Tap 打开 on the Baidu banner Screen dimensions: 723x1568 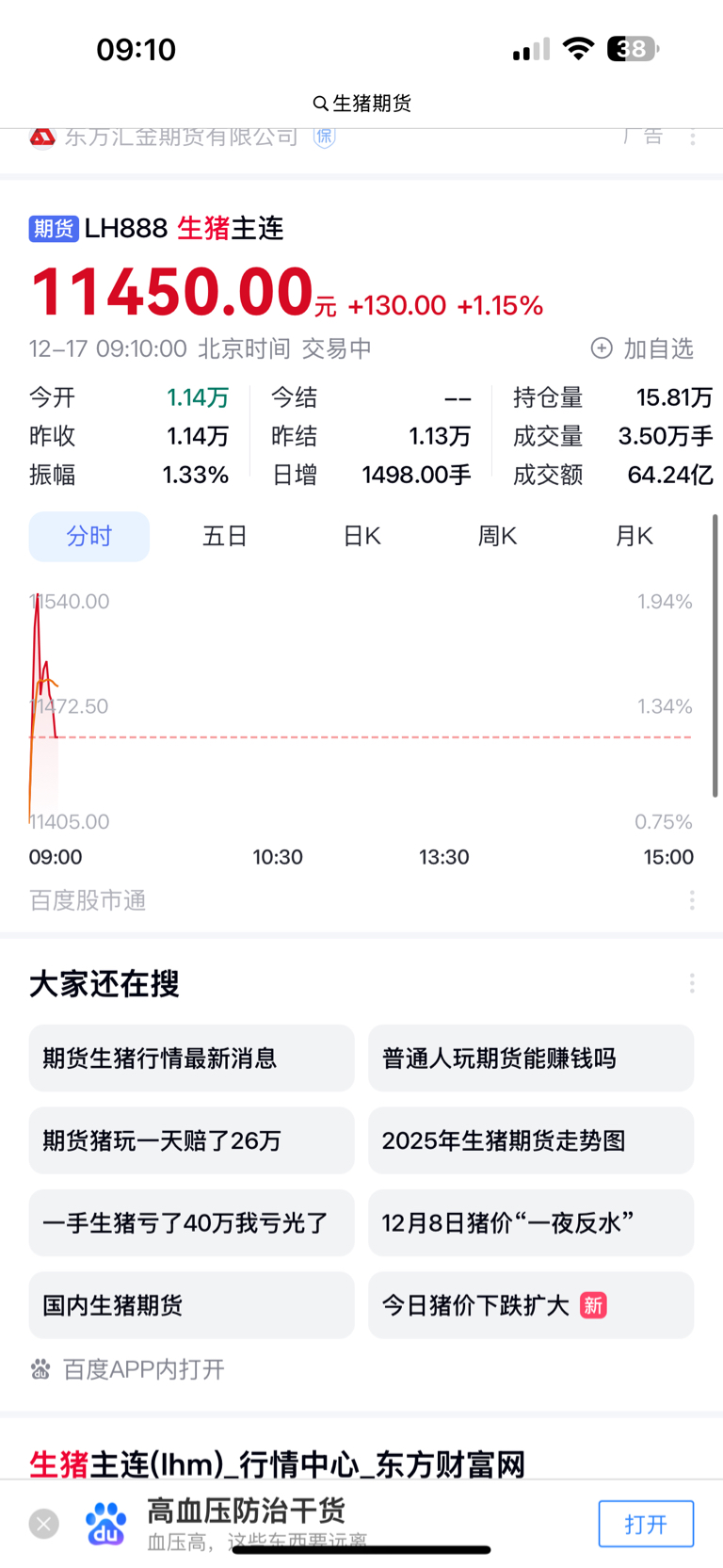[x=646, y=1524]
